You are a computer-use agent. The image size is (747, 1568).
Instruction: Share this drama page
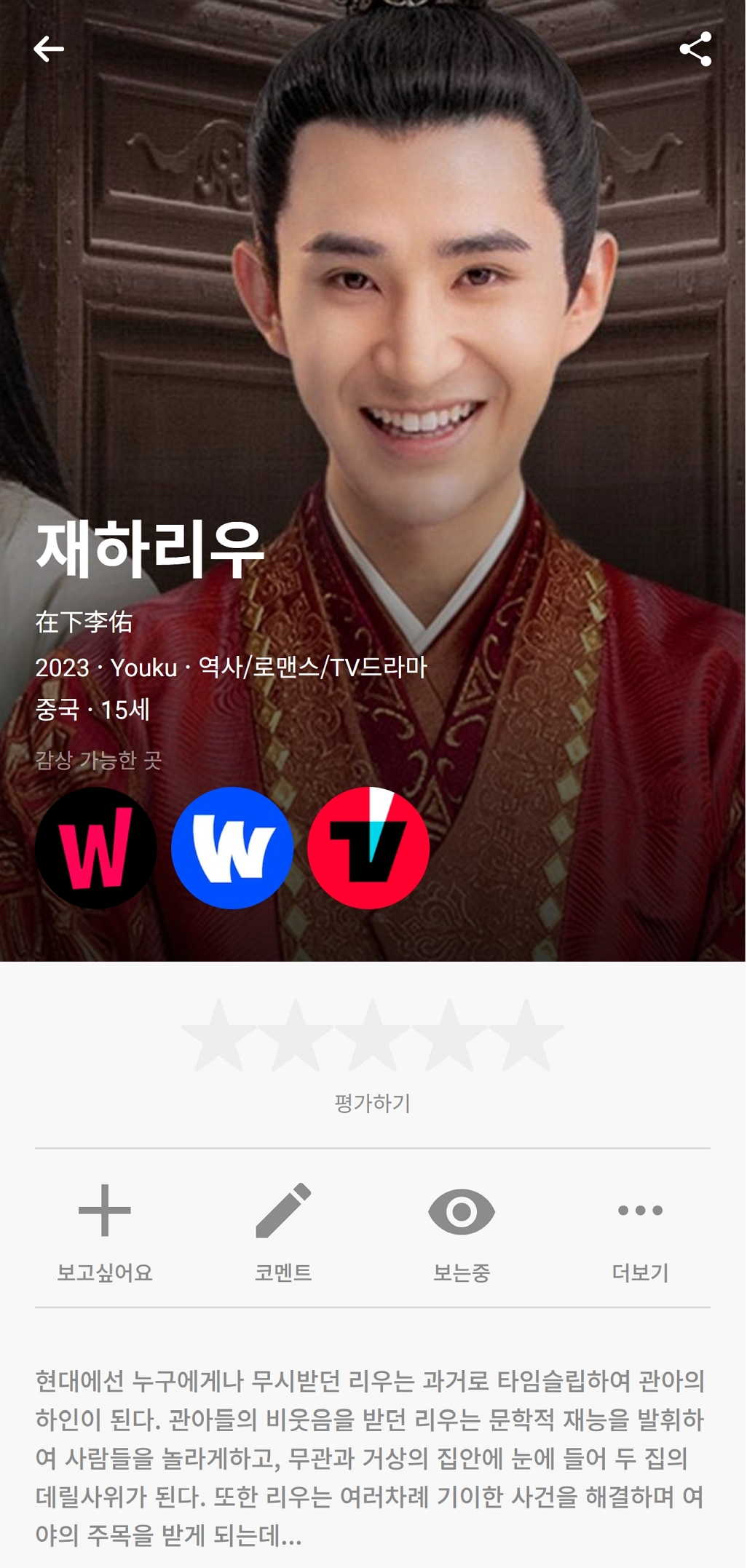click(695, 50)
